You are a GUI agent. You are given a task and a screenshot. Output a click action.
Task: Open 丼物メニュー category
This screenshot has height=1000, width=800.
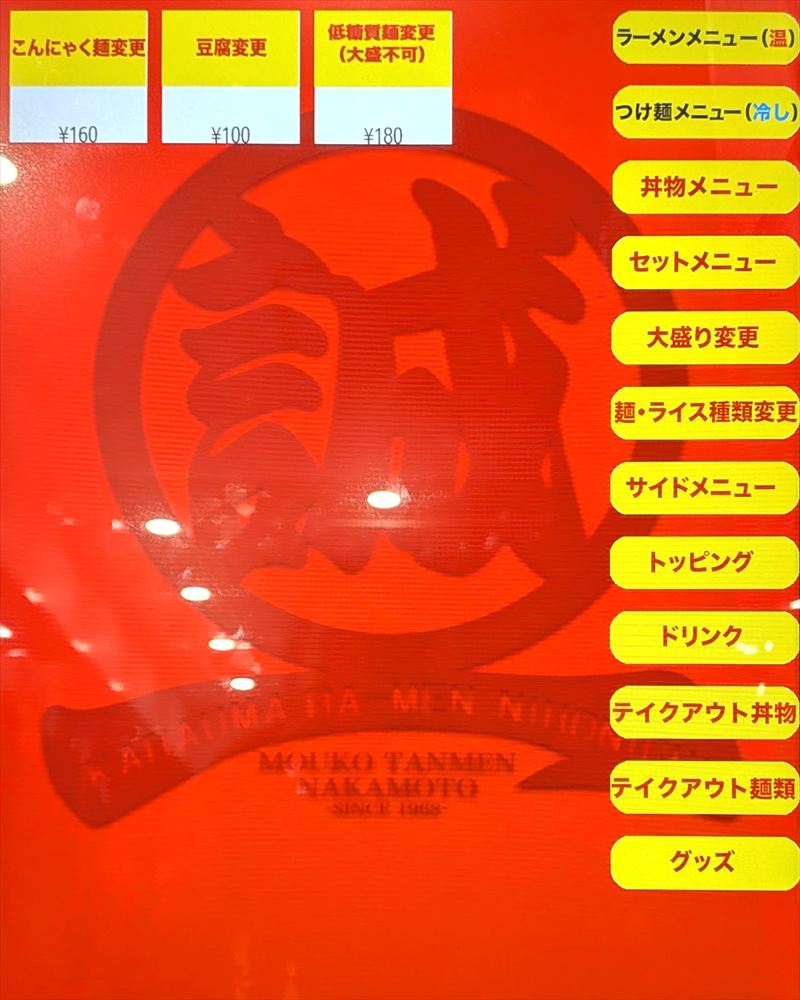coord(704,187)
